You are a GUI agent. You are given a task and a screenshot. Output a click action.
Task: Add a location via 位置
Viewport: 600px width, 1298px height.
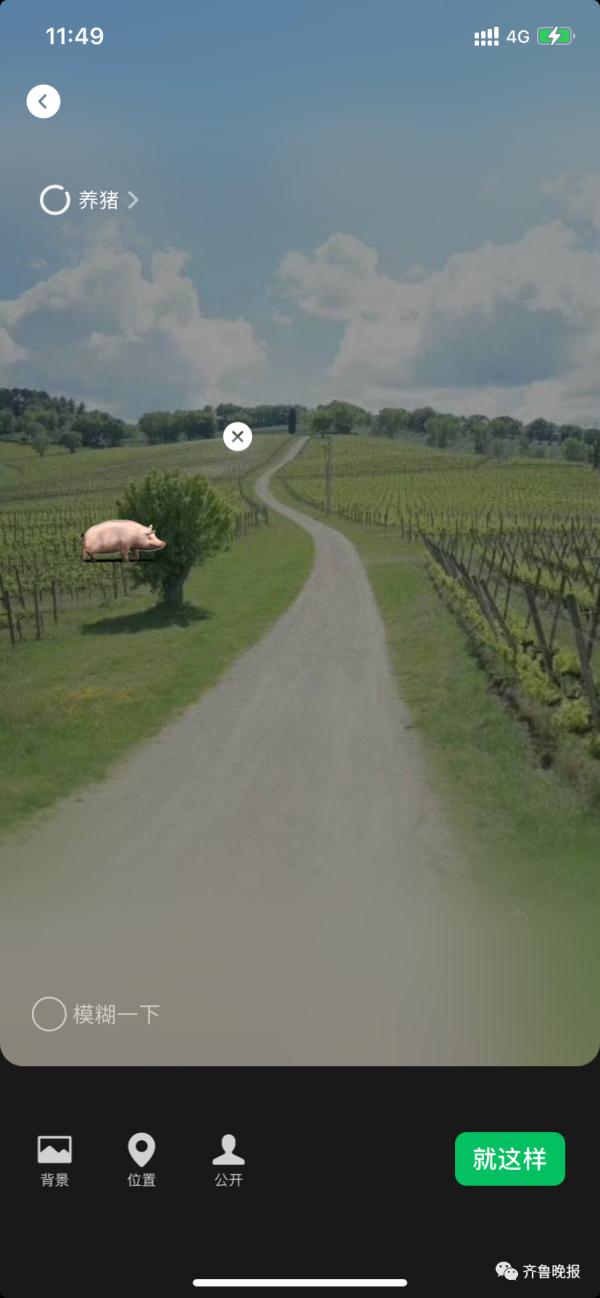click(x=141, y=1160)
